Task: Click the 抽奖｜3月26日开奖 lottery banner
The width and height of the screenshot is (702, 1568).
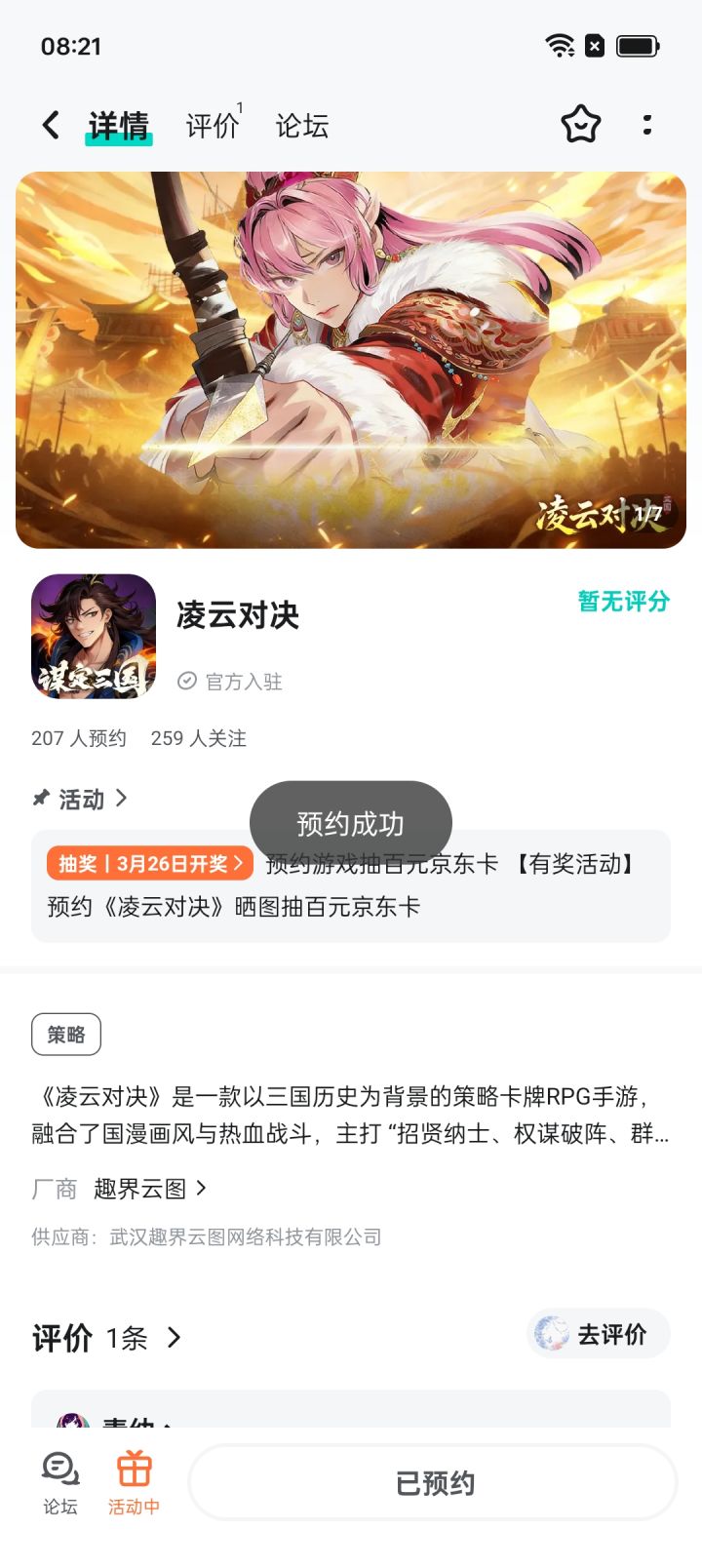Action: point(148,863)
